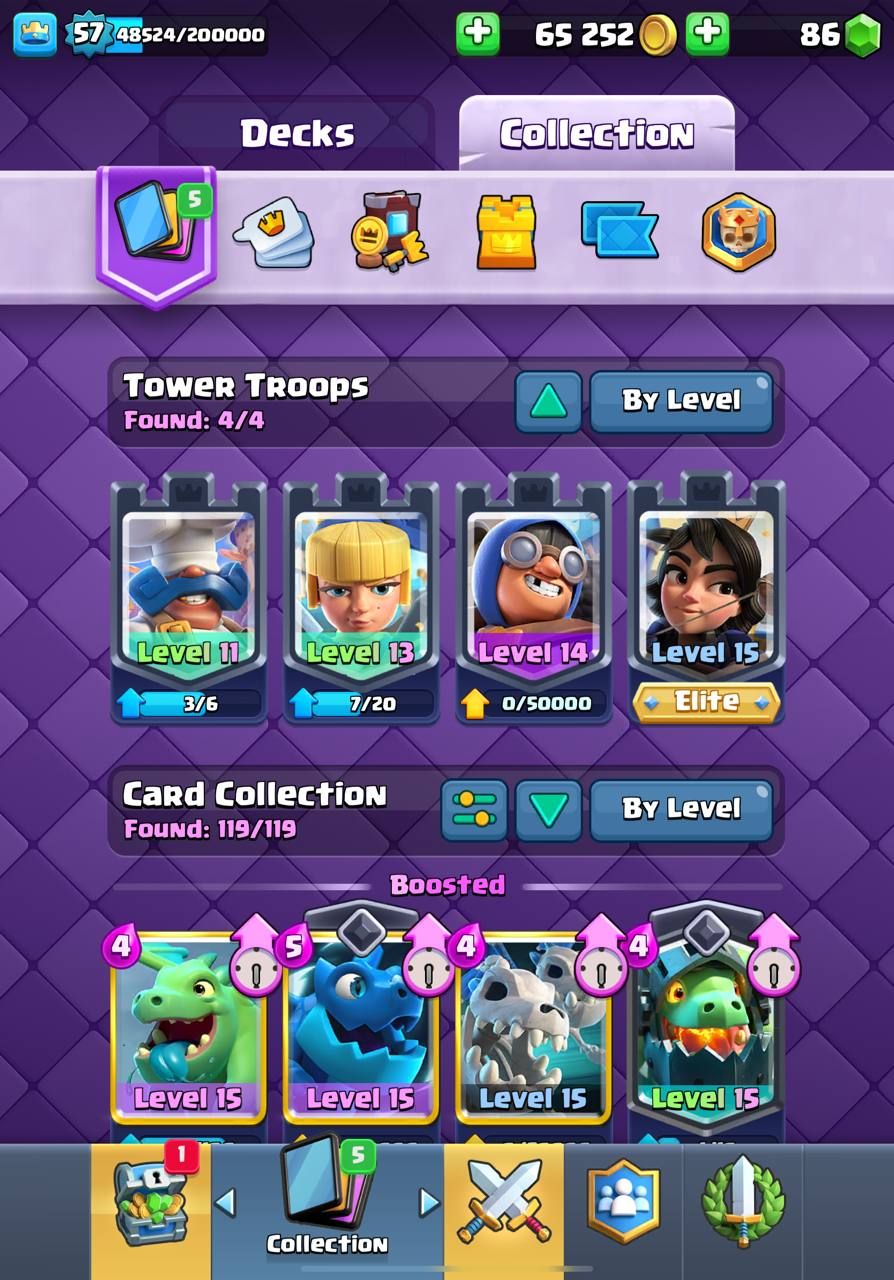The image size is (894, 1280).
Task: Toggle Tower Troops sort order arrow
Action: [x=548, y=402]
